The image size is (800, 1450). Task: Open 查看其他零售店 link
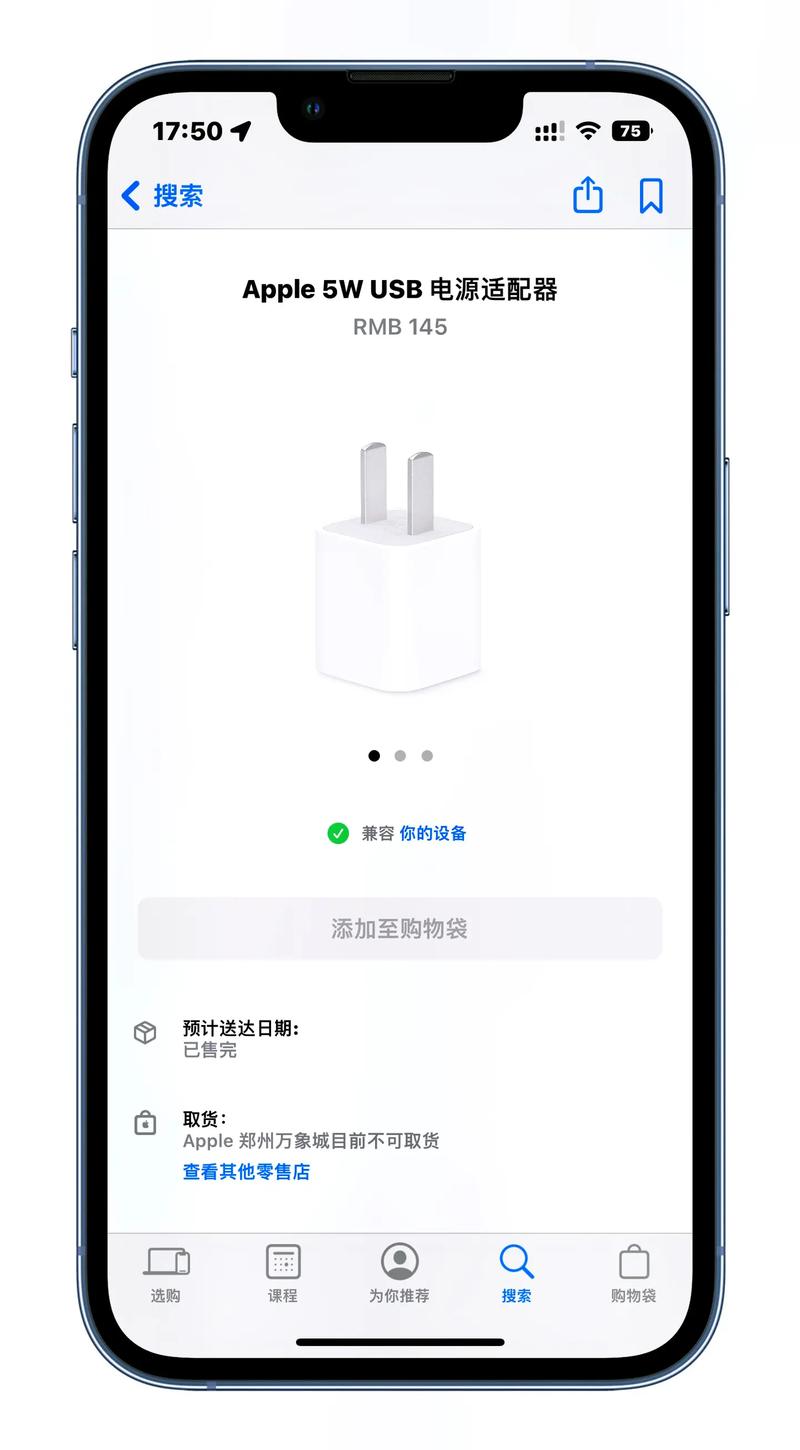(246, 1171)
